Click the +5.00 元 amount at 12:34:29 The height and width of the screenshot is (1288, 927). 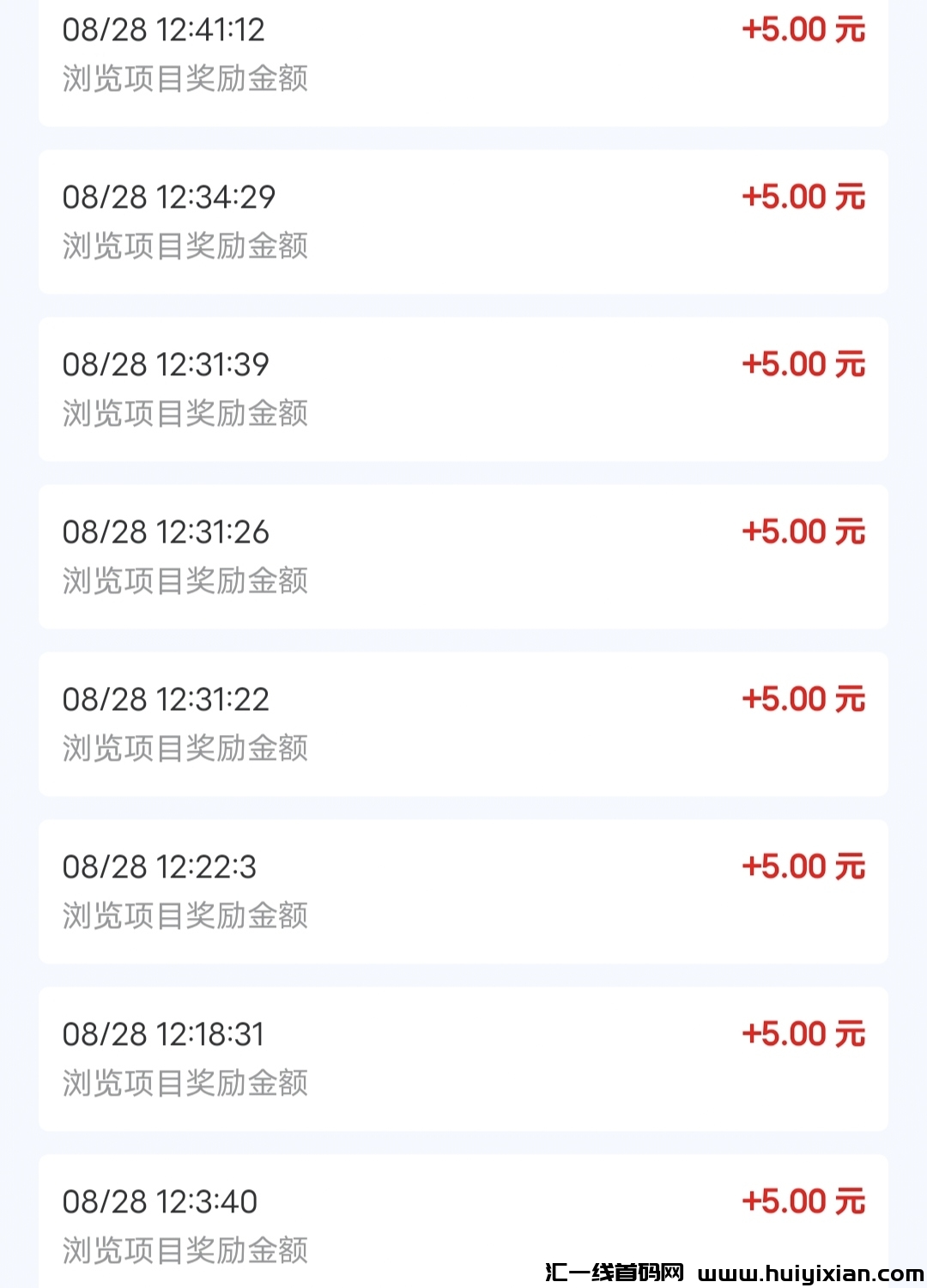pos(803,197)
